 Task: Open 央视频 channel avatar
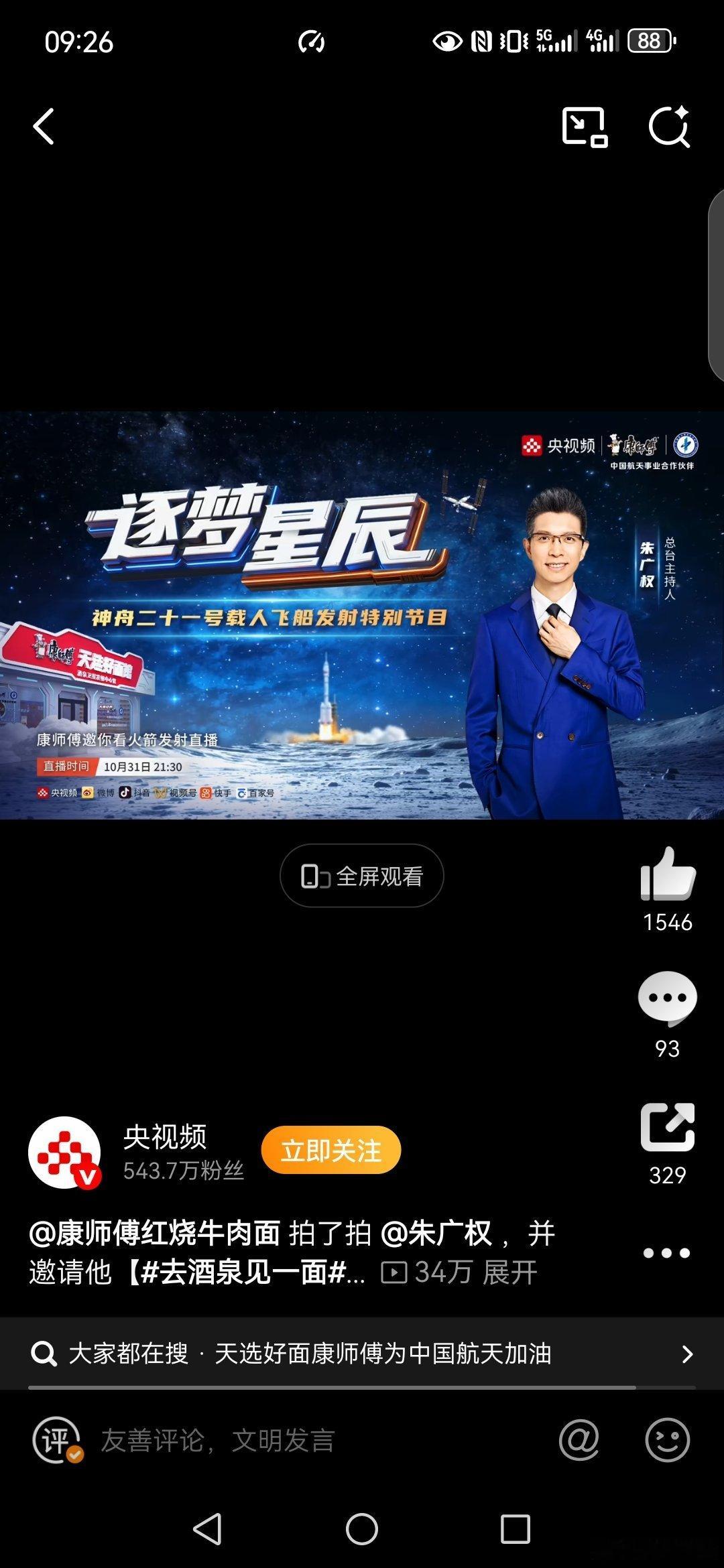(x=65, y=1153)
